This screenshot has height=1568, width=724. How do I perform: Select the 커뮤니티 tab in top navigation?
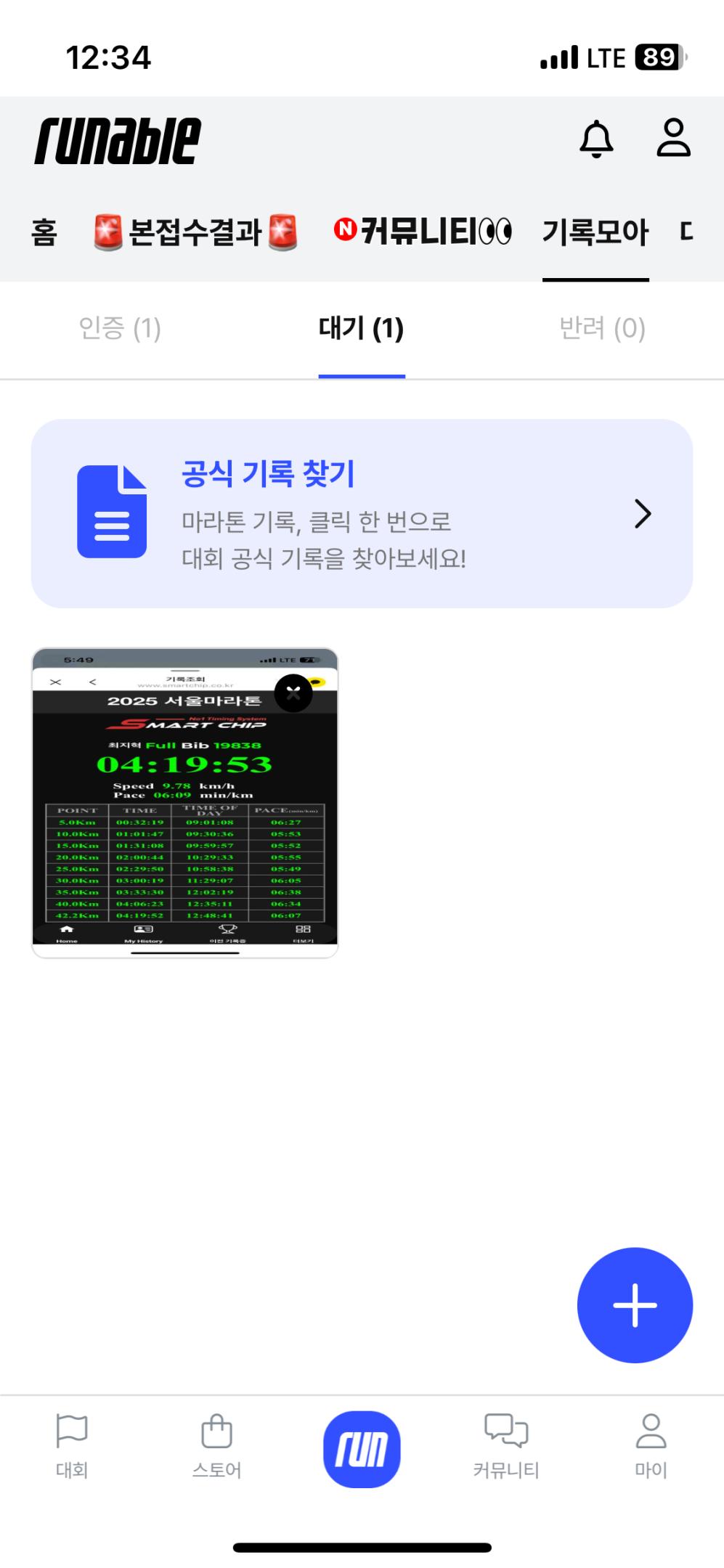[420, 231]
